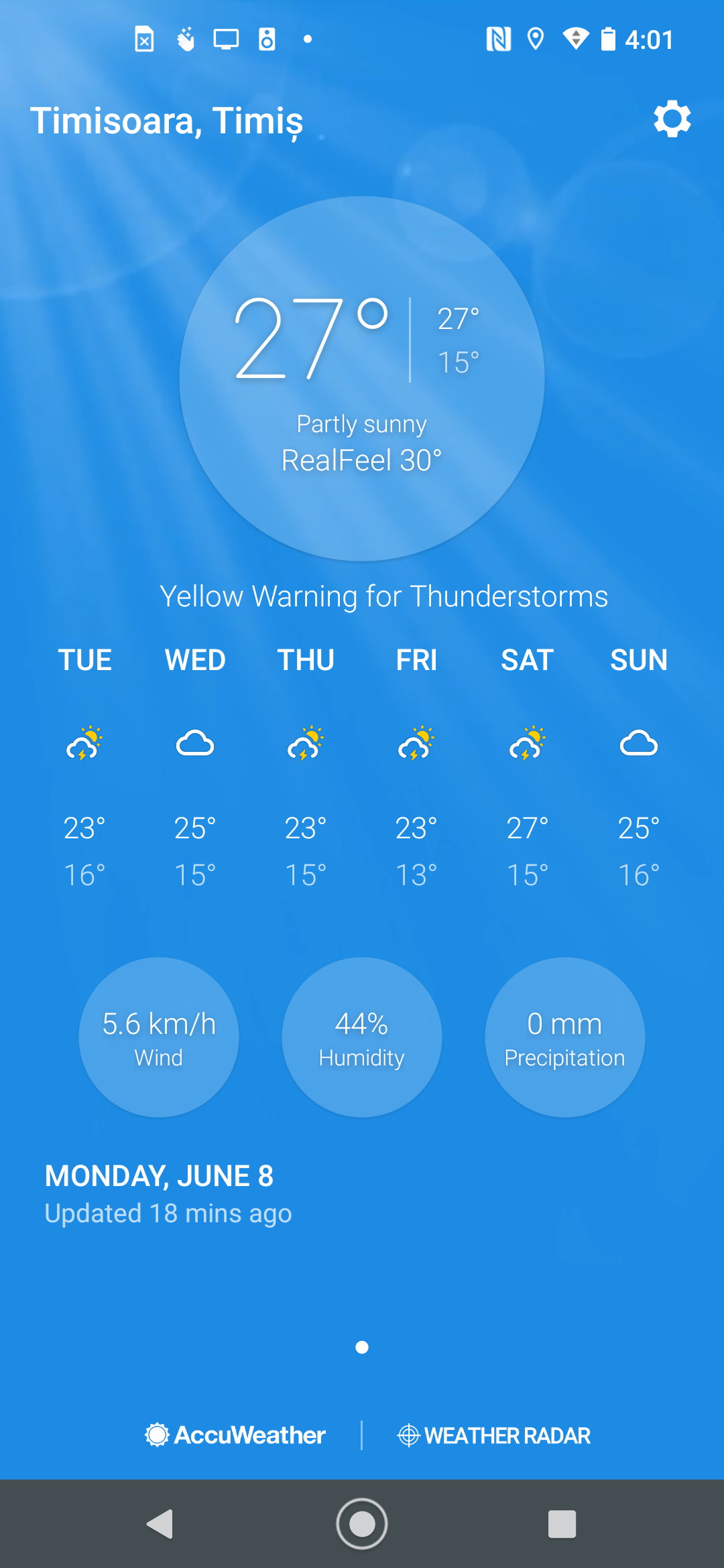Go back using system back button
724x1568 pixels.
click(160, 1524)
